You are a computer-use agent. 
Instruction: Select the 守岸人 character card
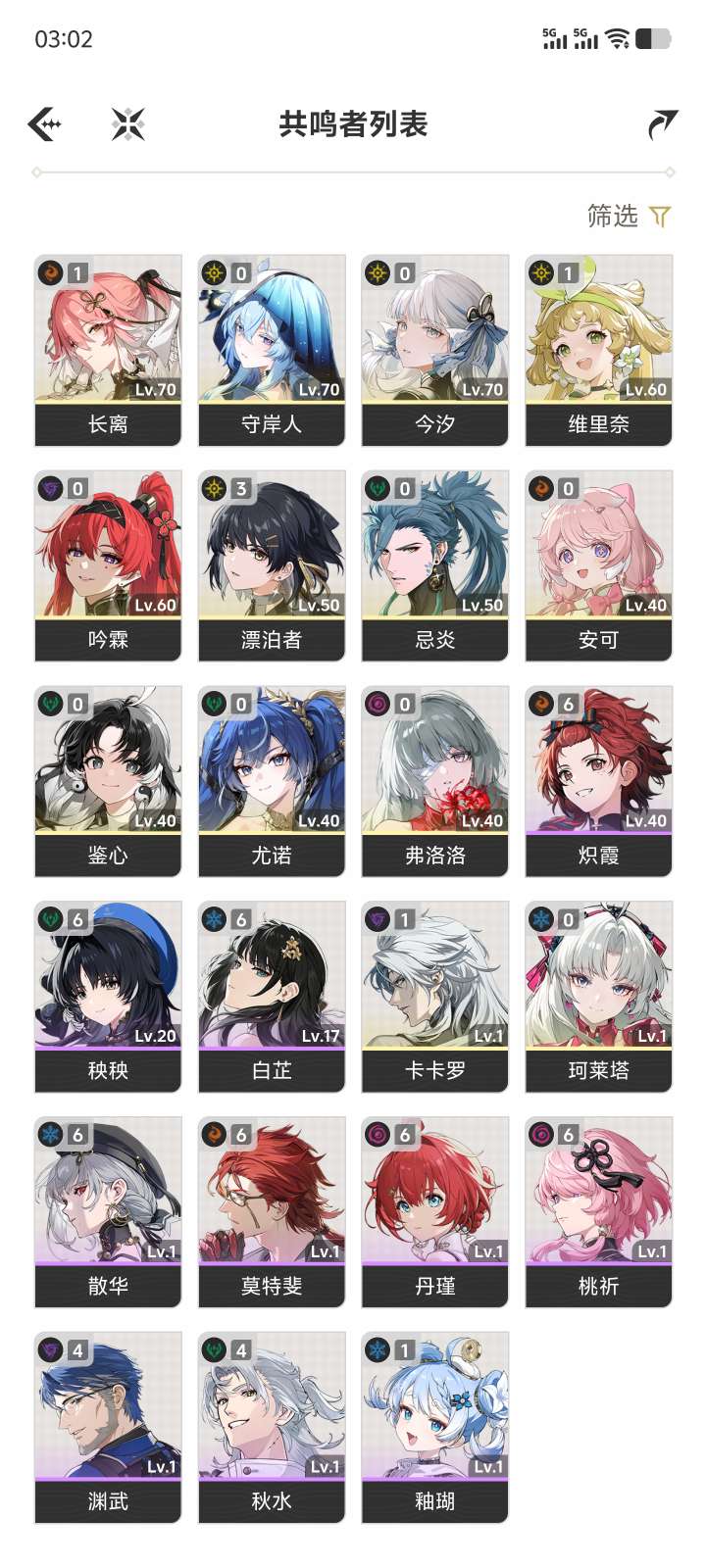pos(272,350)
